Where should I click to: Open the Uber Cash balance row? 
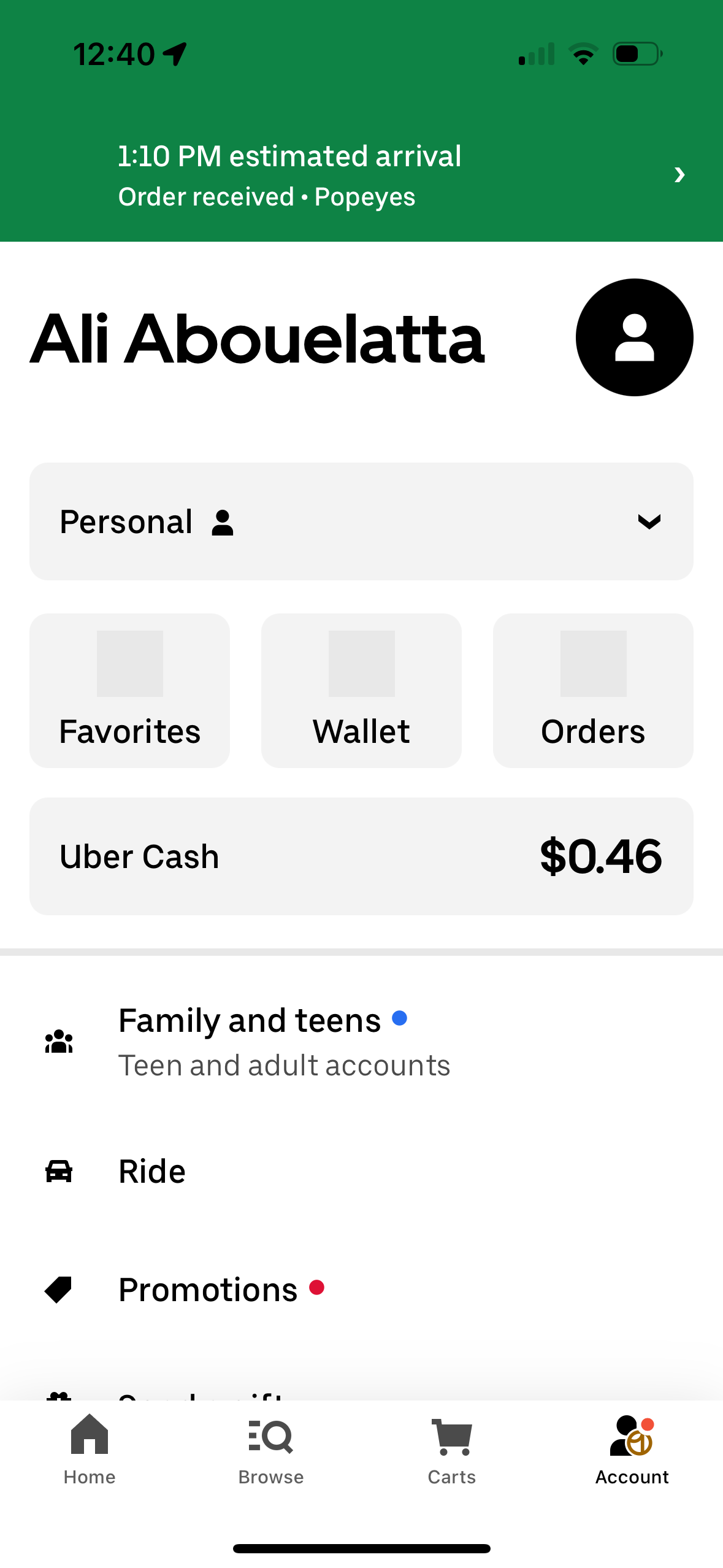tap(361, 856)
